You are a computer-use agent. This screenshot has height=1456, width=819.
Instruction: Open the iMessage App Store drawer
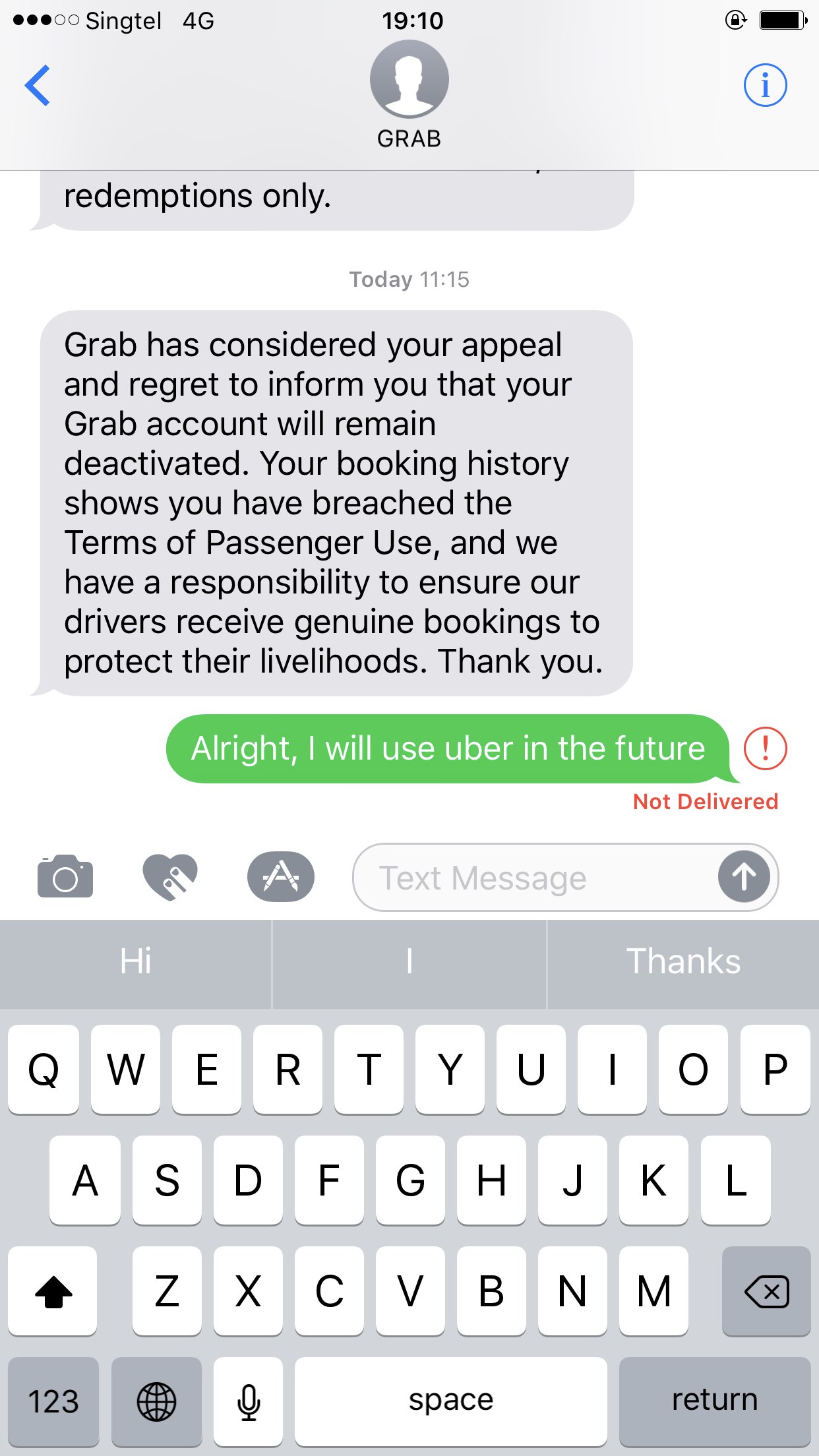281,877
